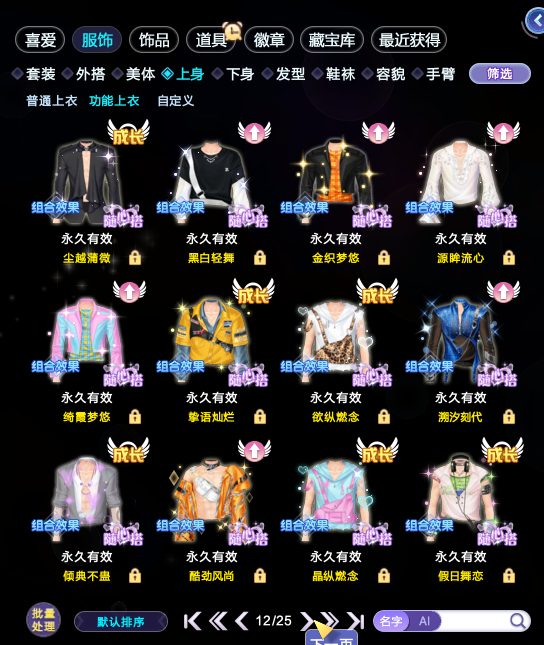Switch to the 饰品 tab
544x645 pixels.
pyautogui.click(x=154, y=40)
